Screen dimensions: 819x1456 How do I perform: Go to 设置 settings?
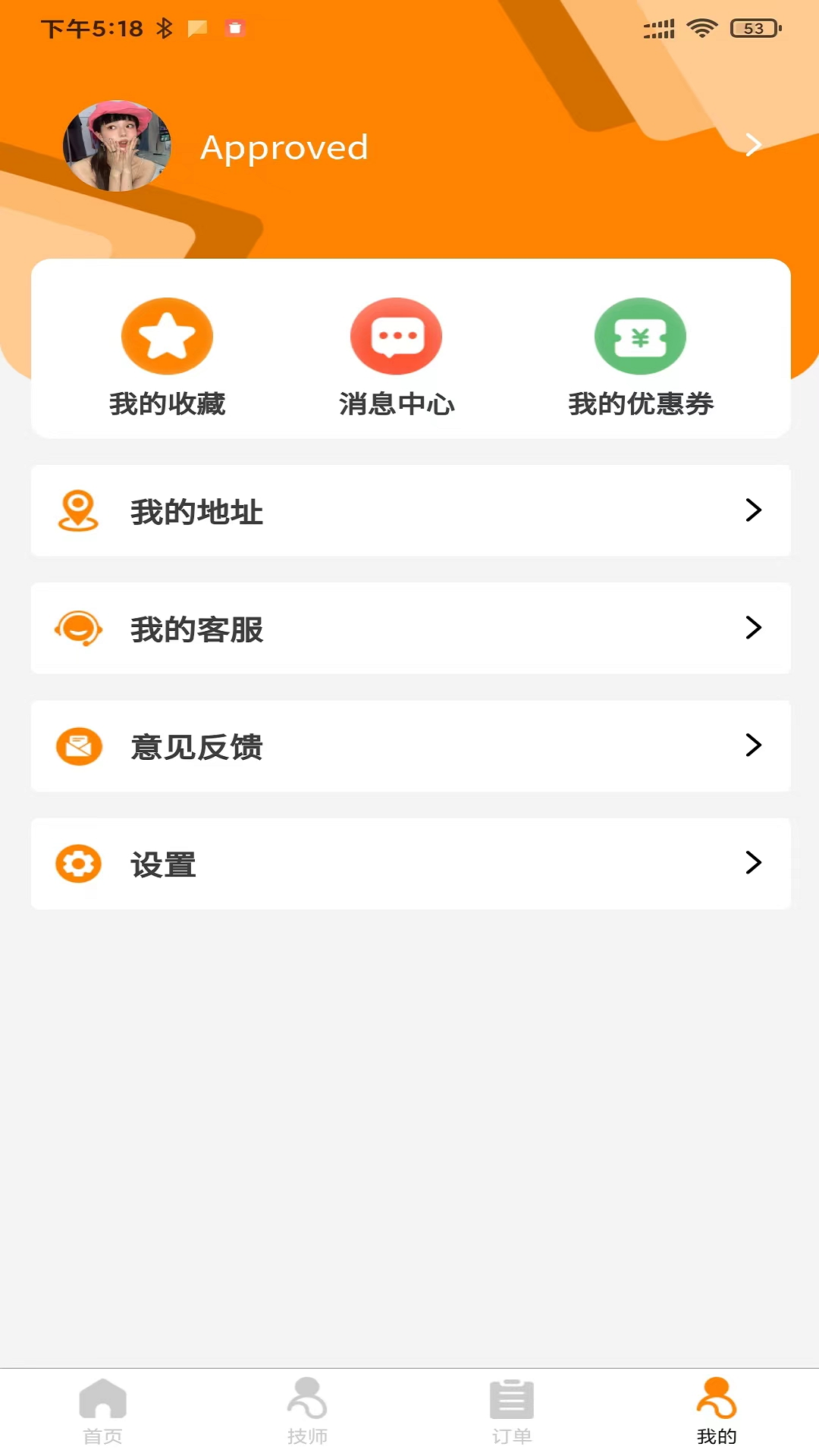click(x=410, y=864)
